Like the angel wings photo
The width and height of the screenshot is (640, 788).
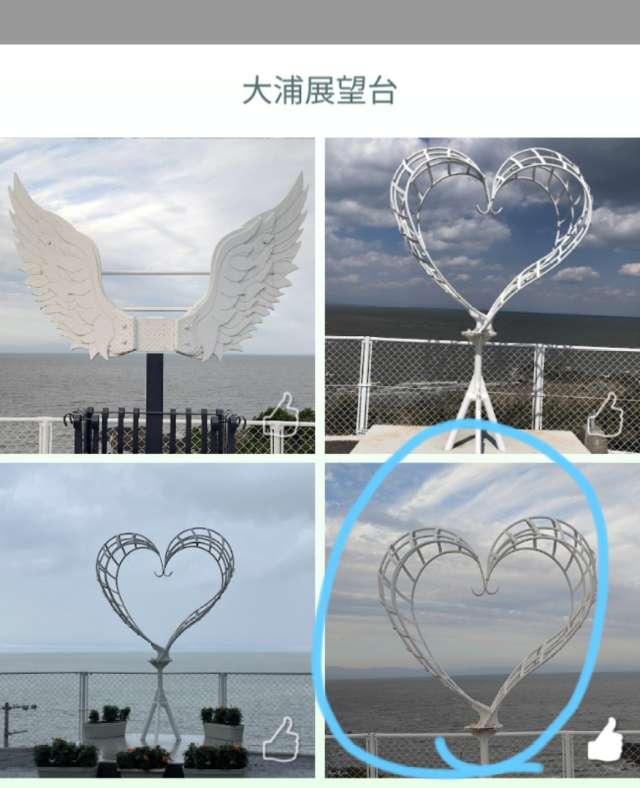point(281,413)
